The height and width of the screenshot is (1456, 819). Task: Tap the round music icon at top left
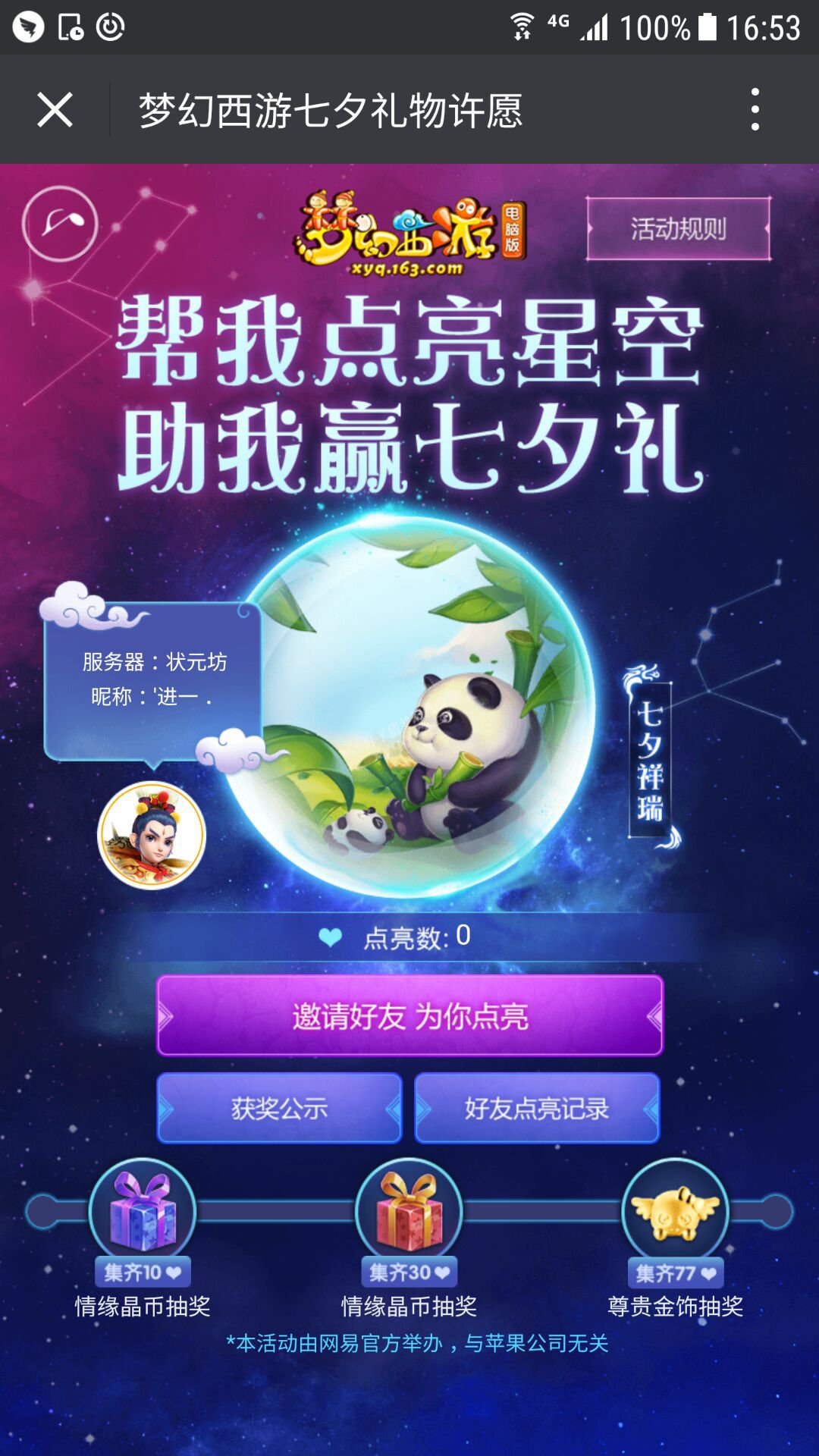tap(60, 224)
